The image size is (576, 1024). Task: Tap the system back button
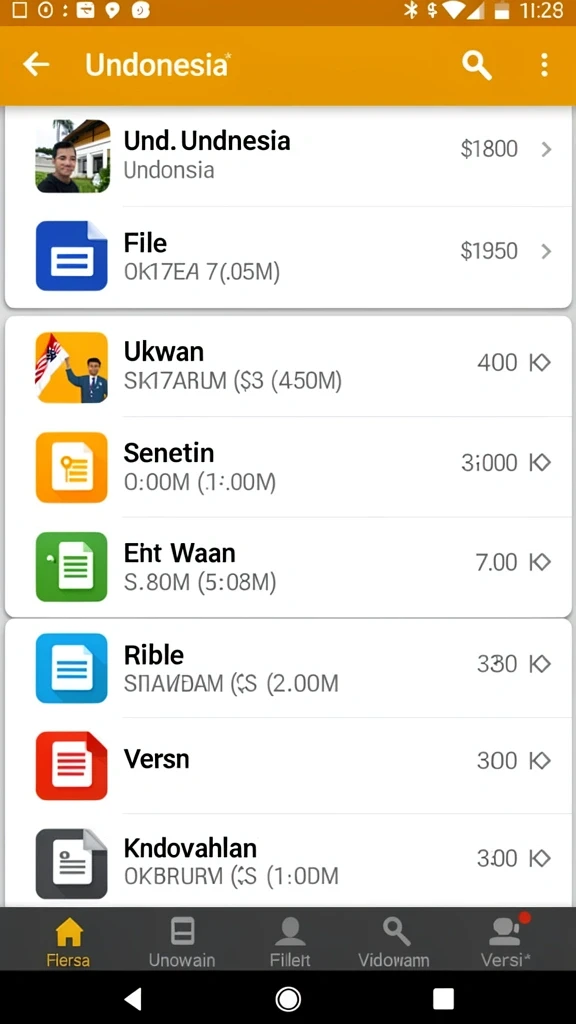133,999
